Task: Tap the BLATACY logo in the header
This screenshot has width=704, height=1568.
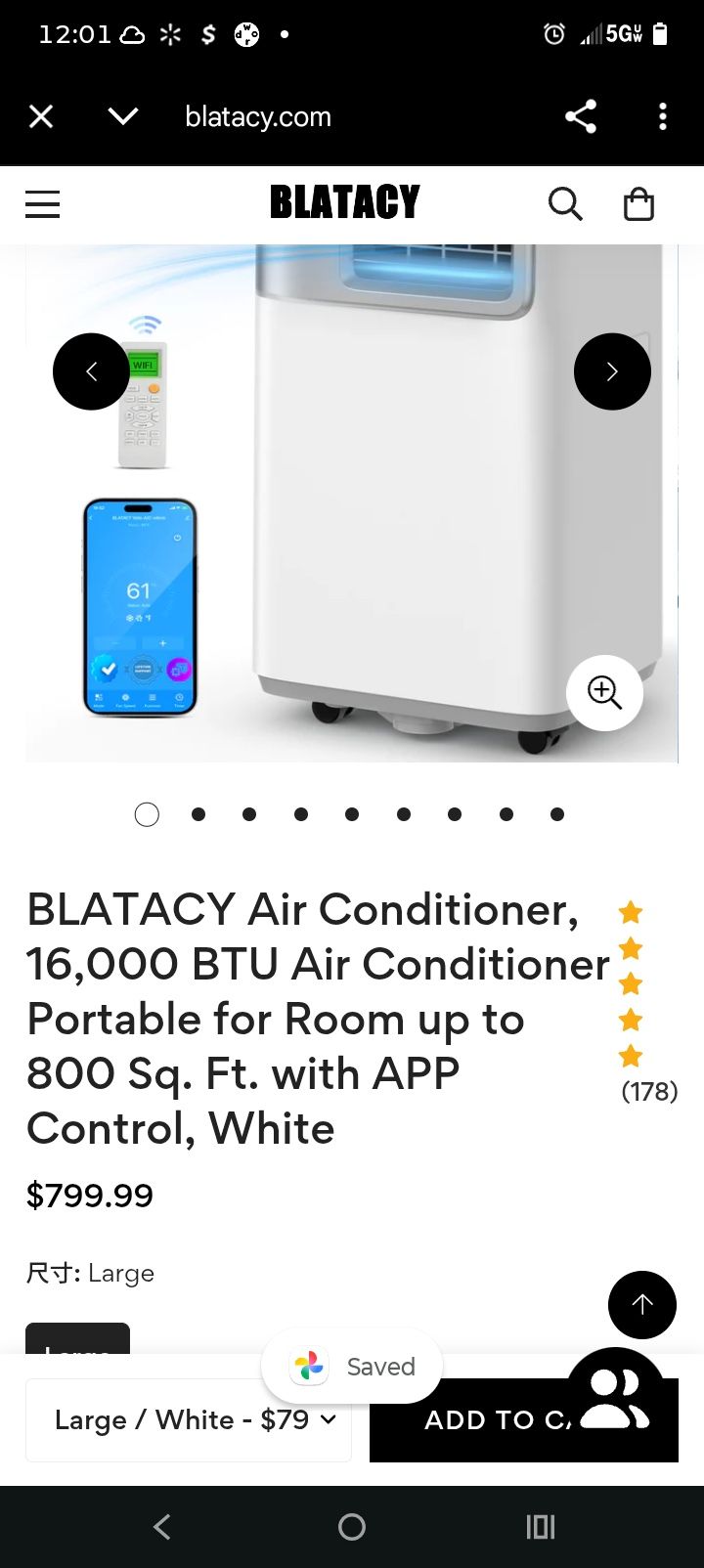Action: coord(344,202)
